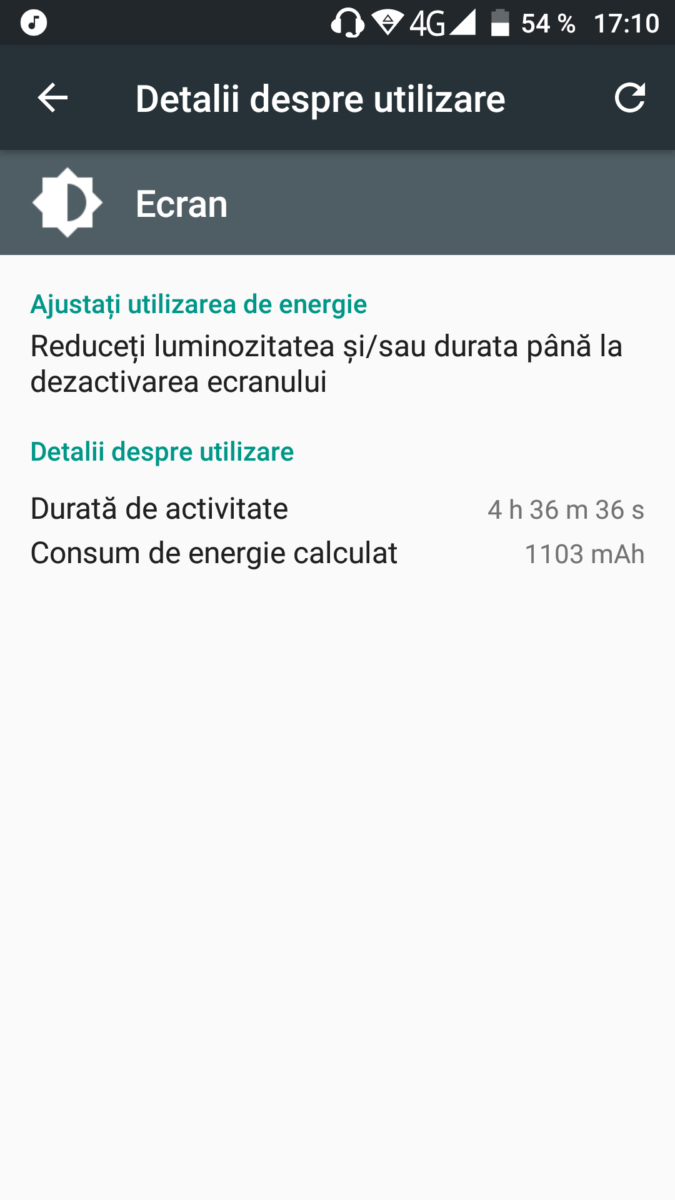
Task: Go back using the arrow
Action: [52, 98]
